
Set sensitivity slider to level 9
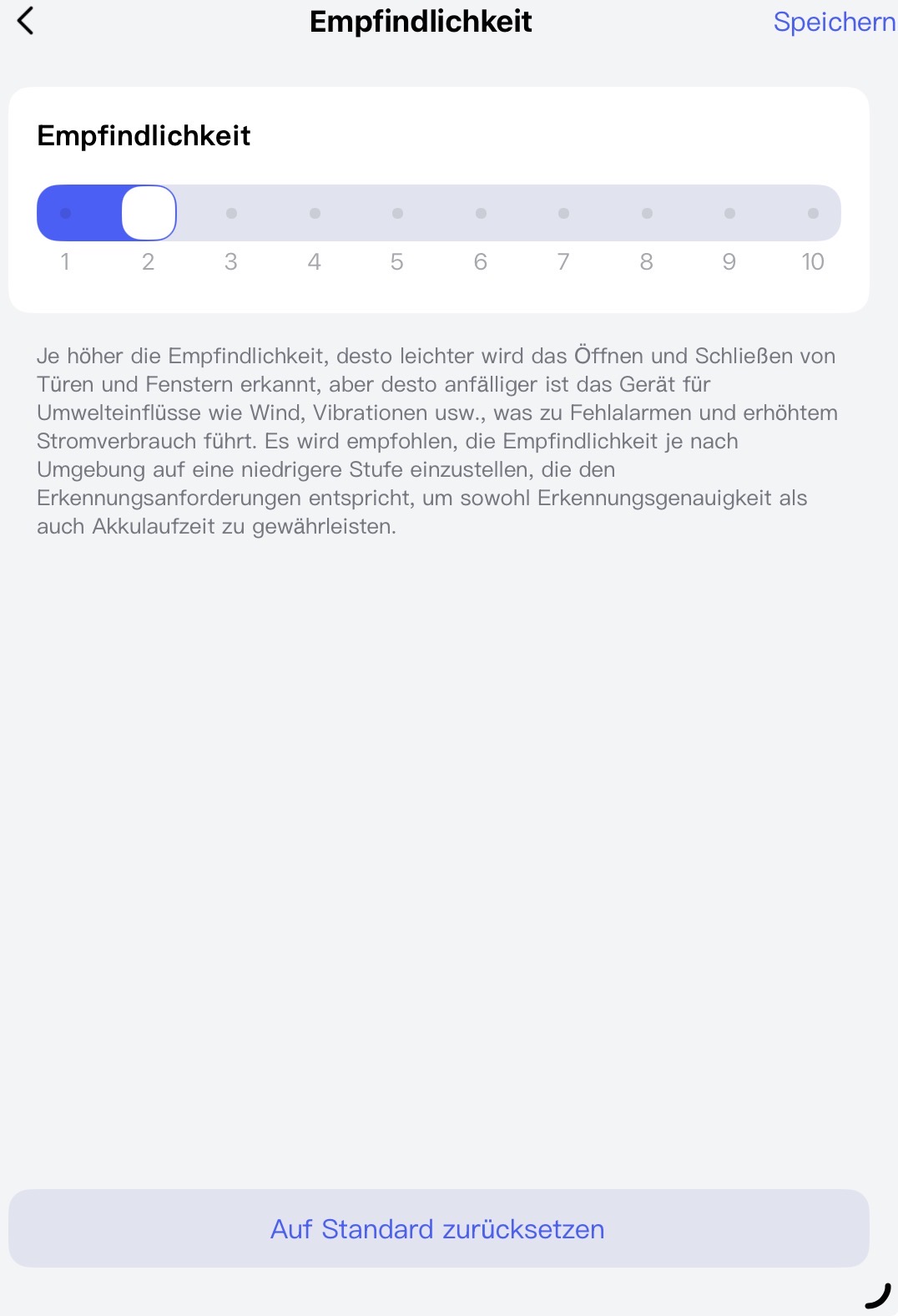pos(729,213)
